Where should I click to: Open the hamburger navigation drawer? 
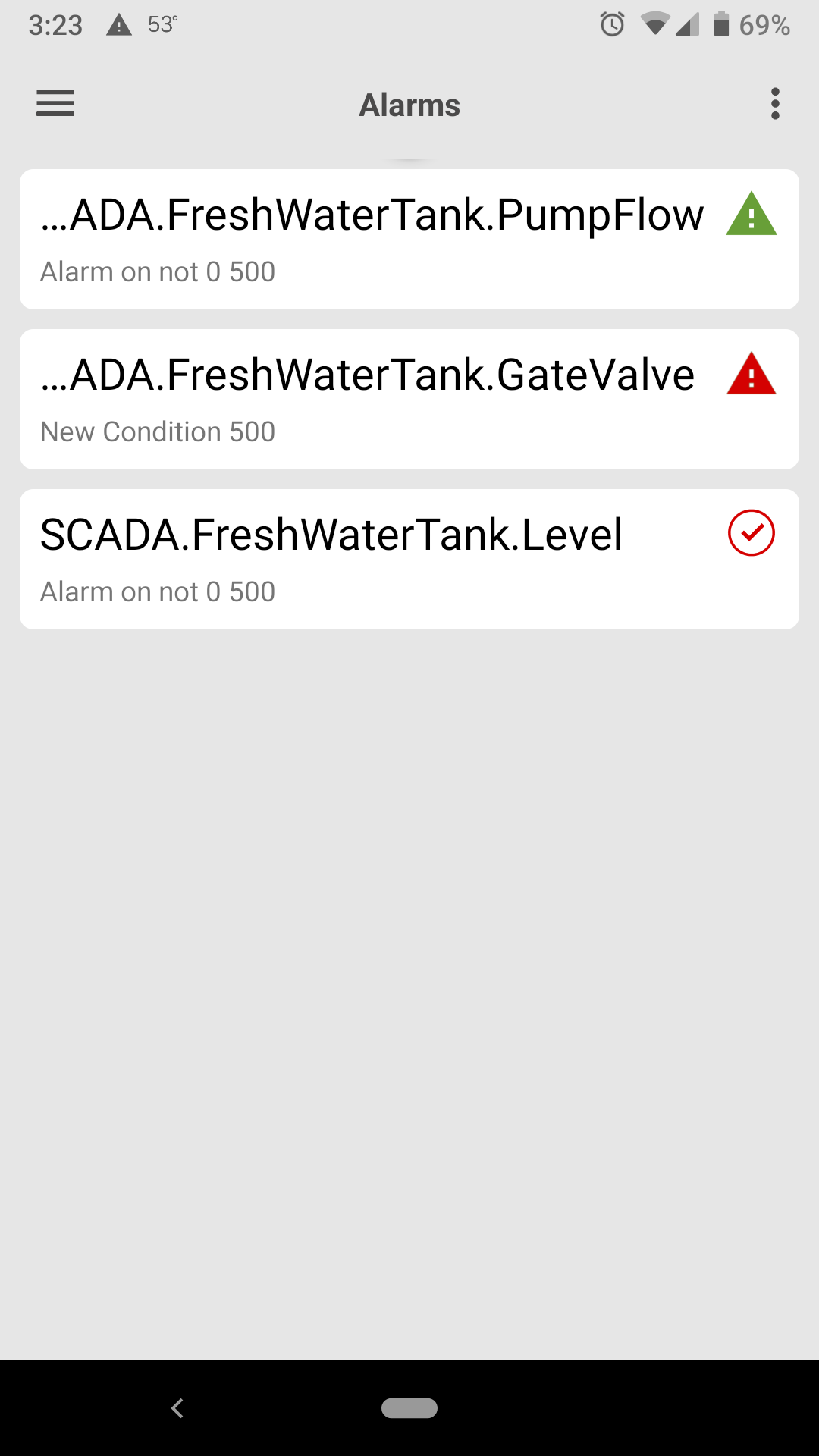55,104
